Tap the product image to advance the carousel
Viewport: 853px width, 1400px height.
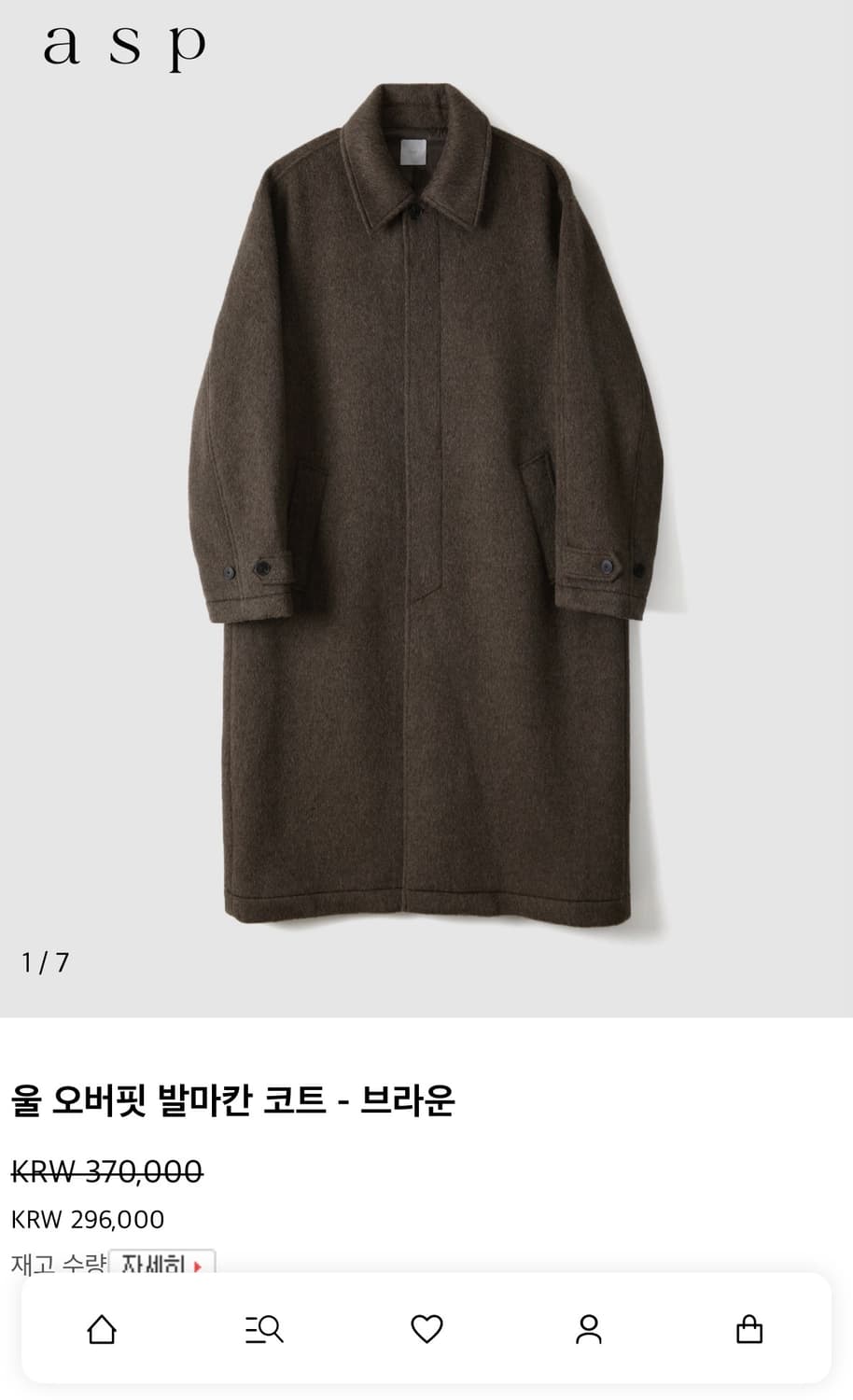pos(426,504)
